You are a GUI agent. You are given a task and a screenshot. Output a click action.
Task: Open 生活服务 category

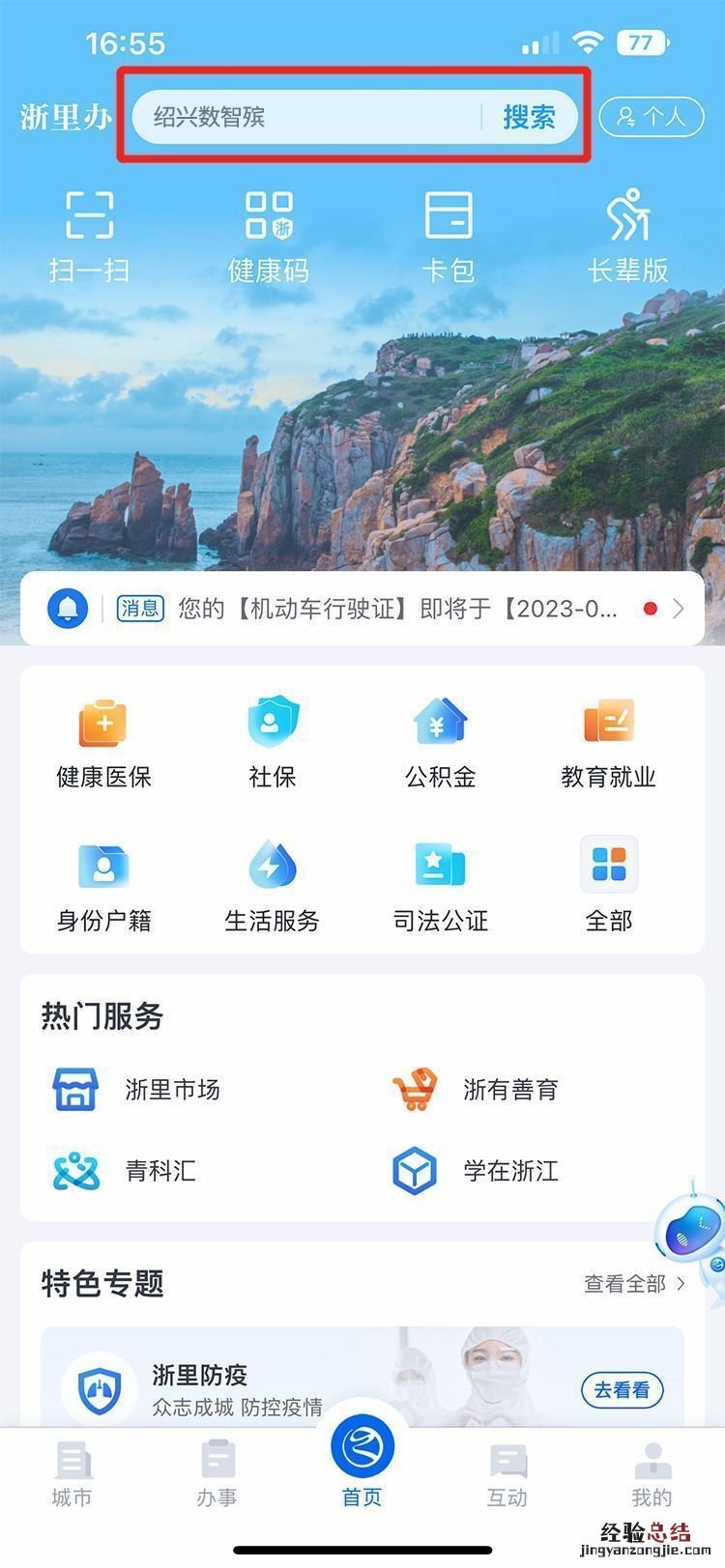click(x=273, y=887)
